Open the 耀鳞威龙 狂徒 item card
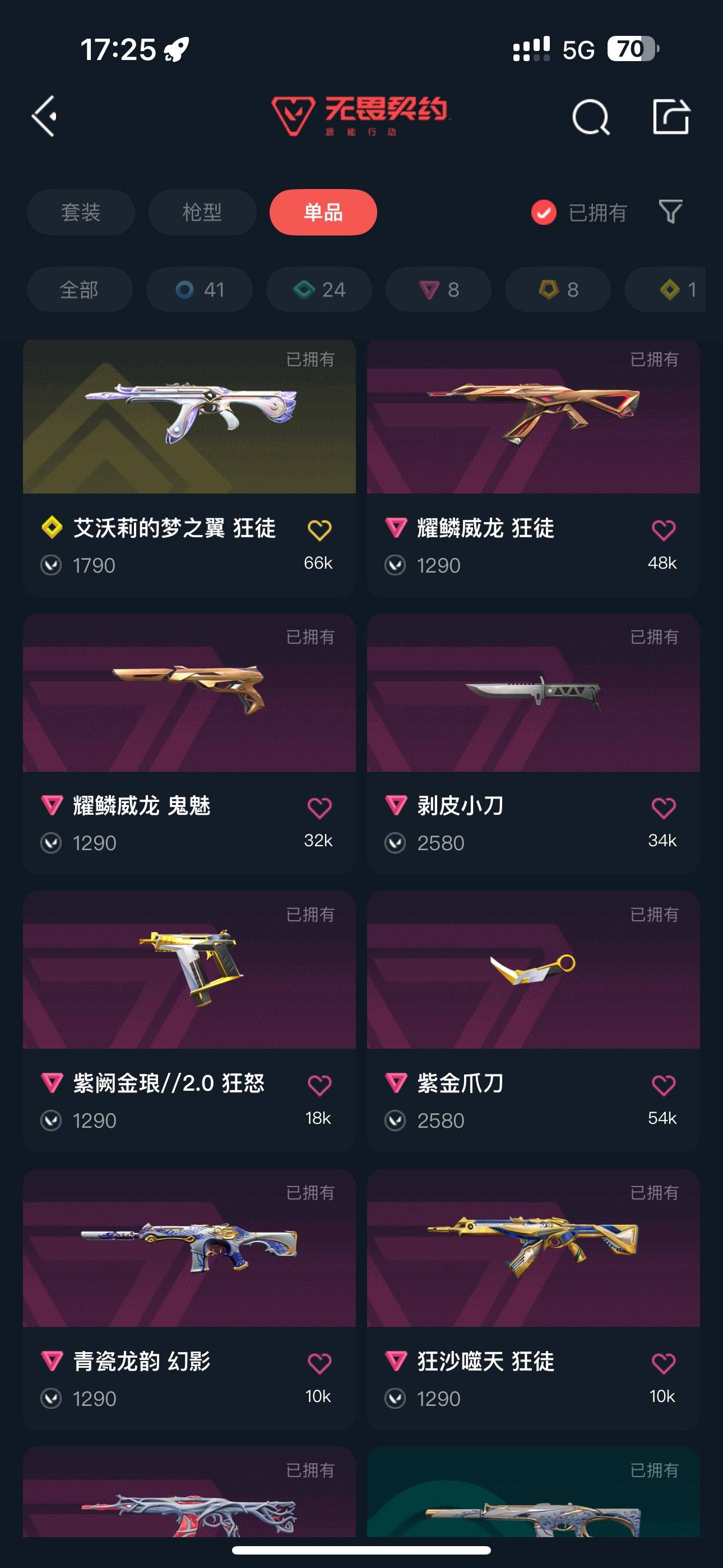 tap(532, 426)
